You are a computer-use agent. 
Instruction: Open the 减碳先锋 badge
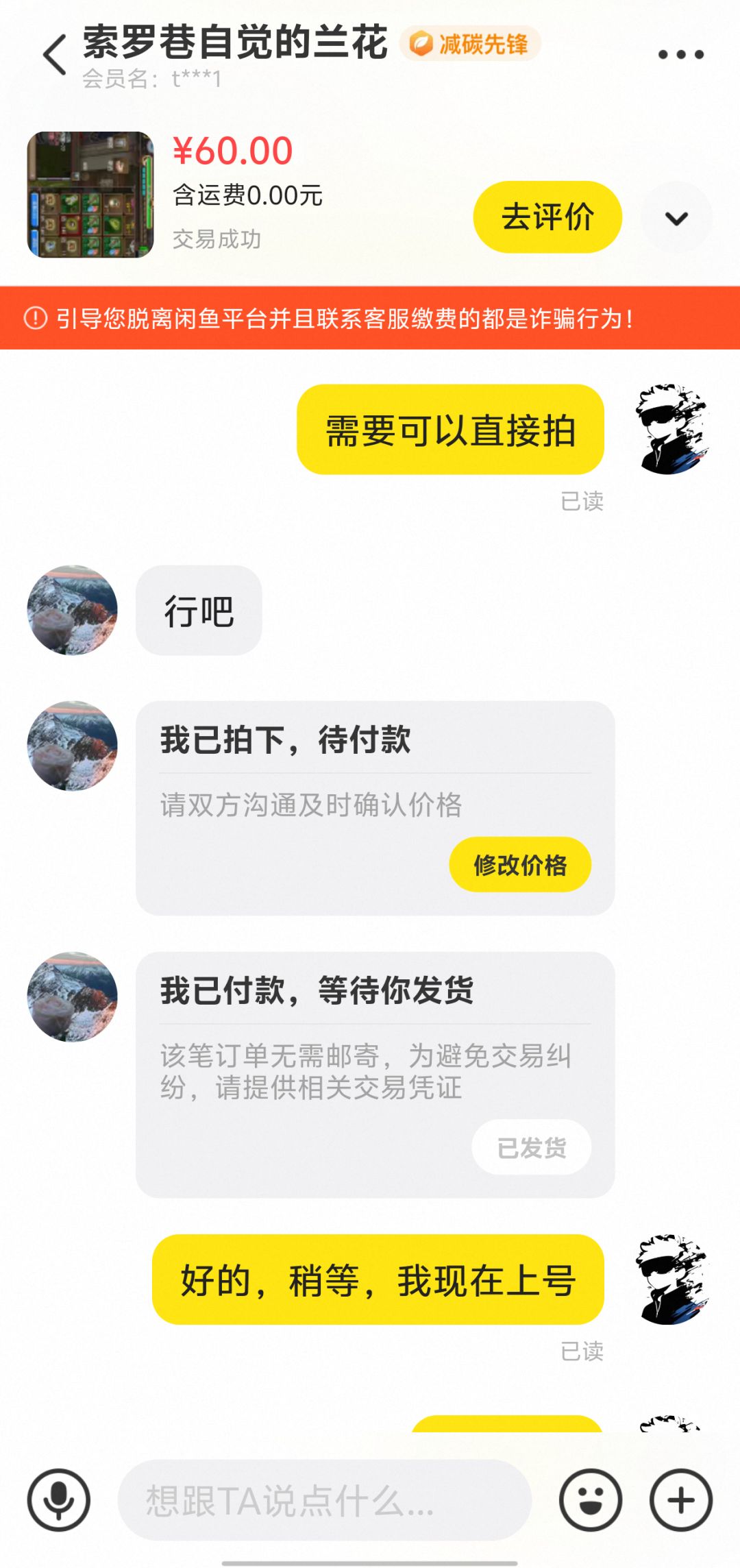pos(470,44)
